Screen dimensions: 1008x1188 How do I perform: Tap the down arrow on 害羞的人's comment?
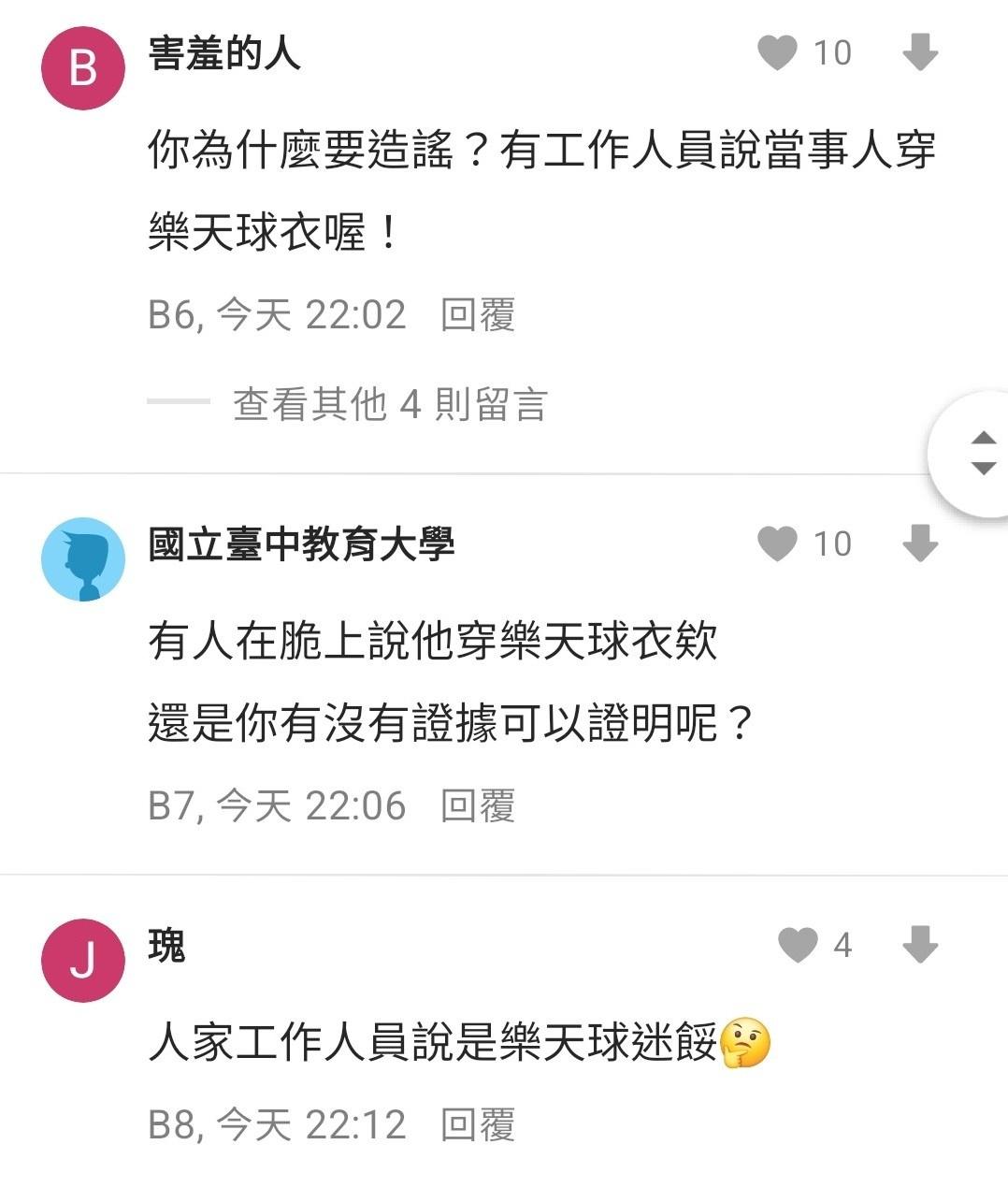click(920, 52)
